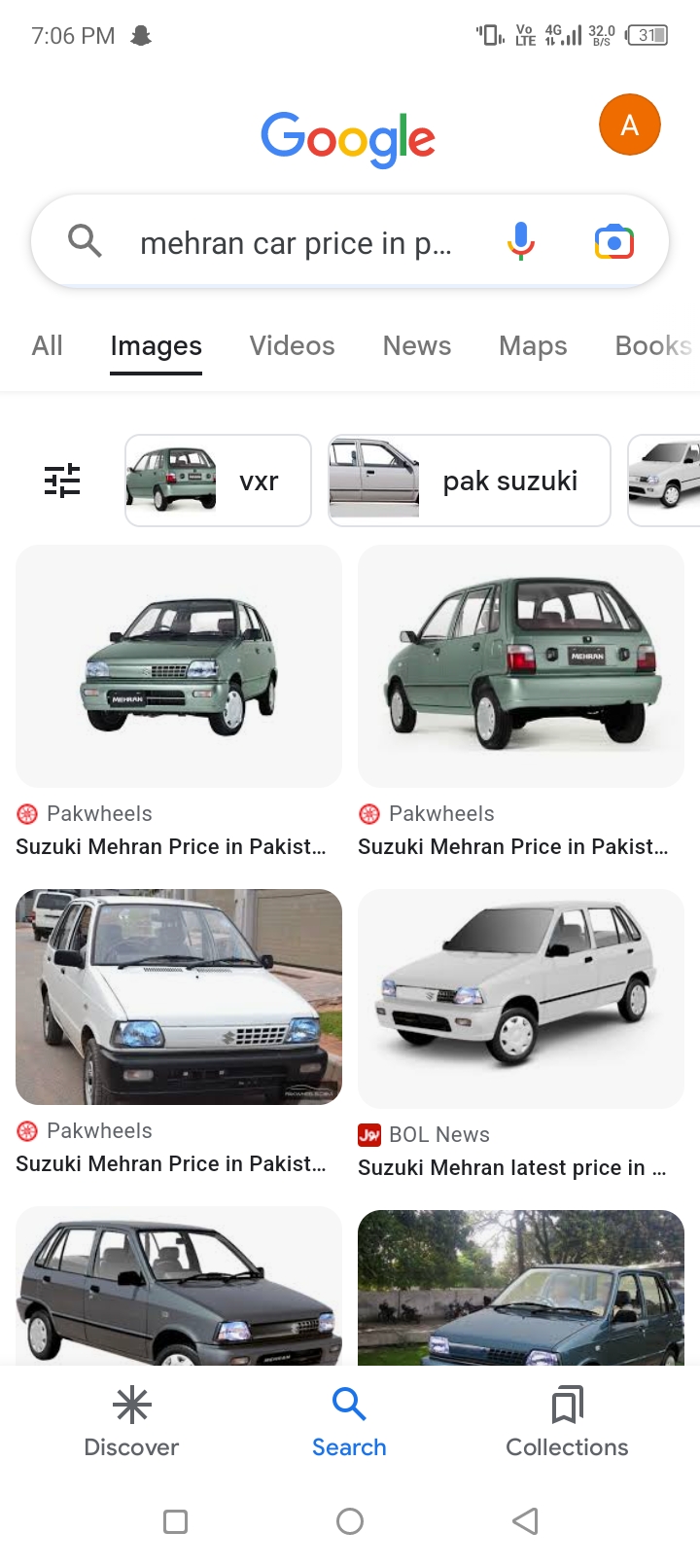
Task: Select the pak suzuki suggestion chip
Action: 470,481
